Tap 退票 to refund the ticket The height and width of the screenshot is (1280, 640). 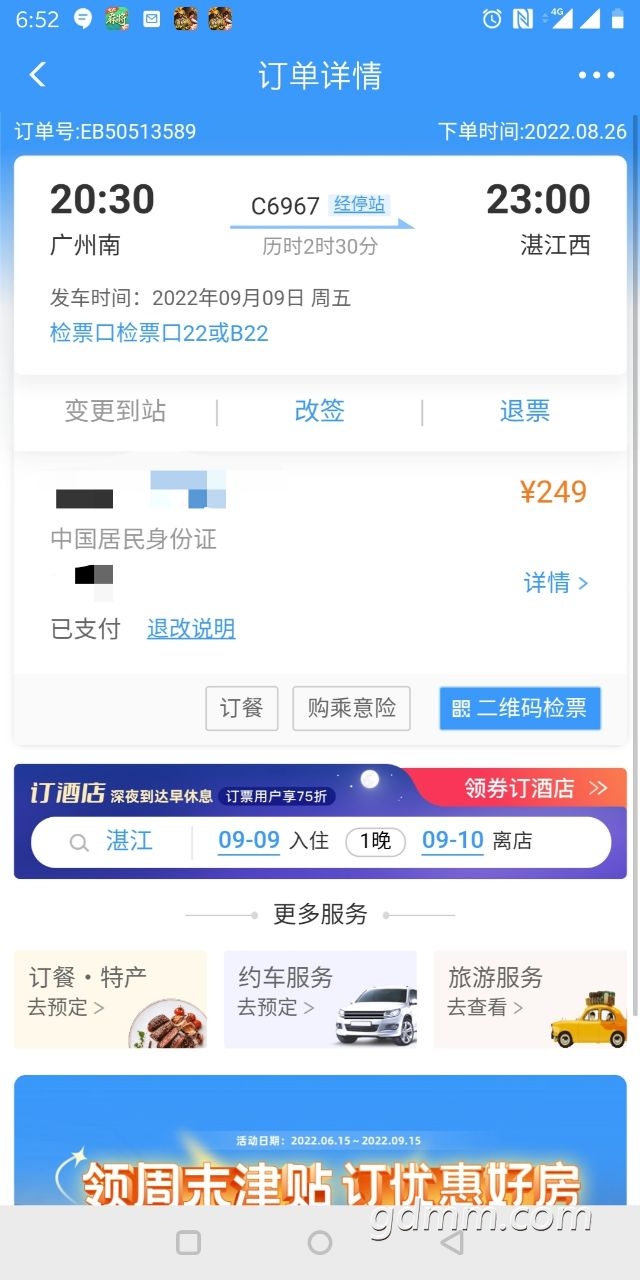(524, 411)
